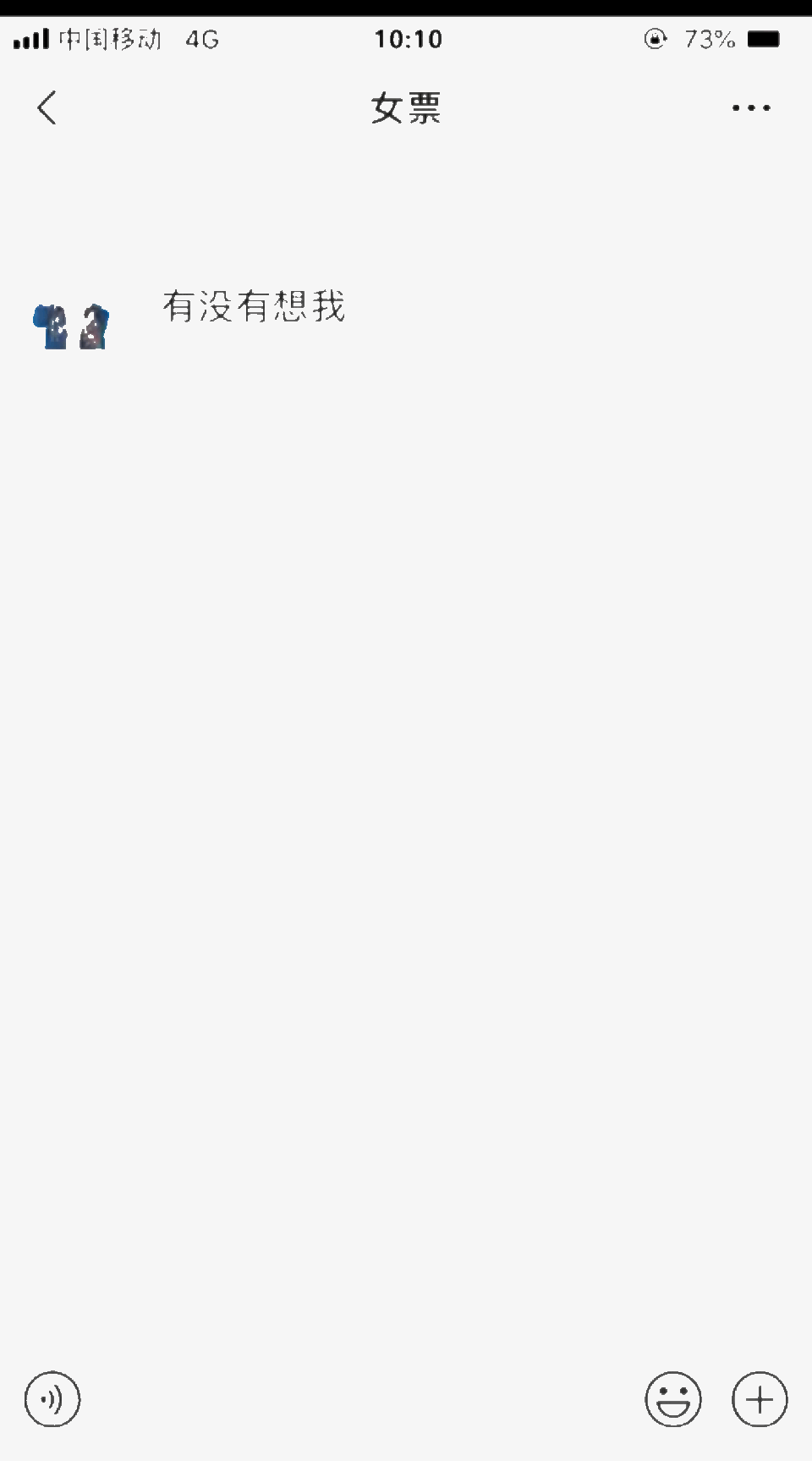812x1477 pixels.
Task: Open the sender's avatar profile
Action: click(x=71, y=326)
